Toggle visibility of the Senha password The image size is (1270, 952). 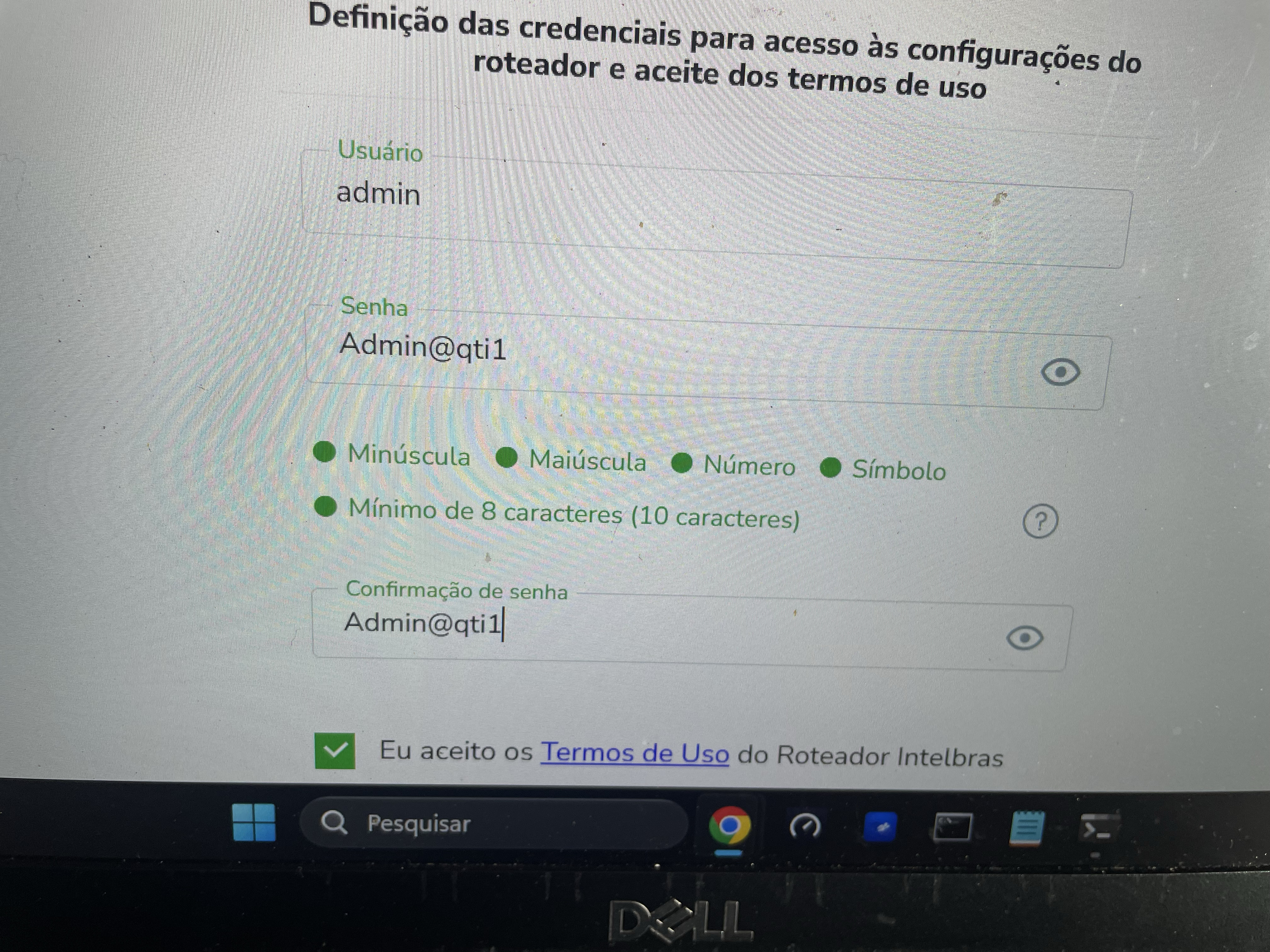1060,372
